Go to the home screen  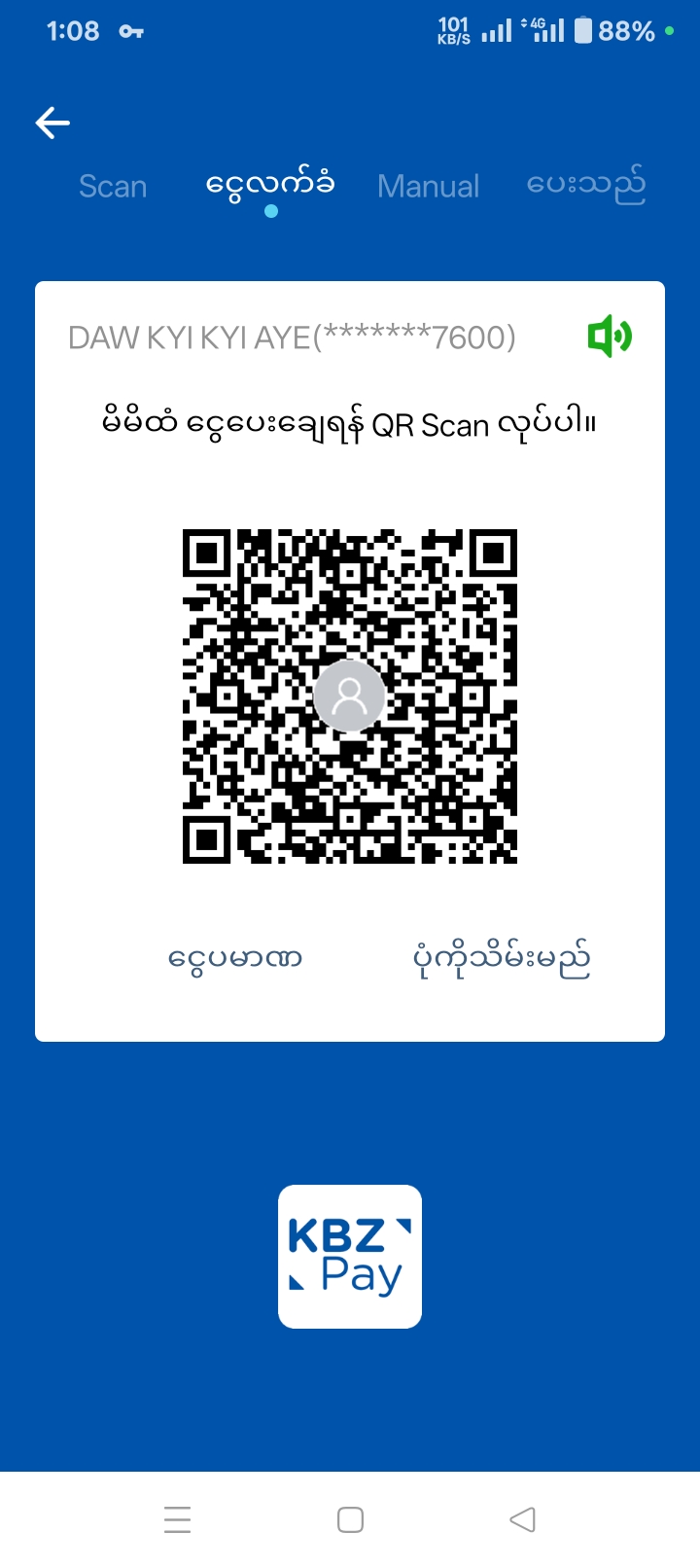click(350, 1519)
